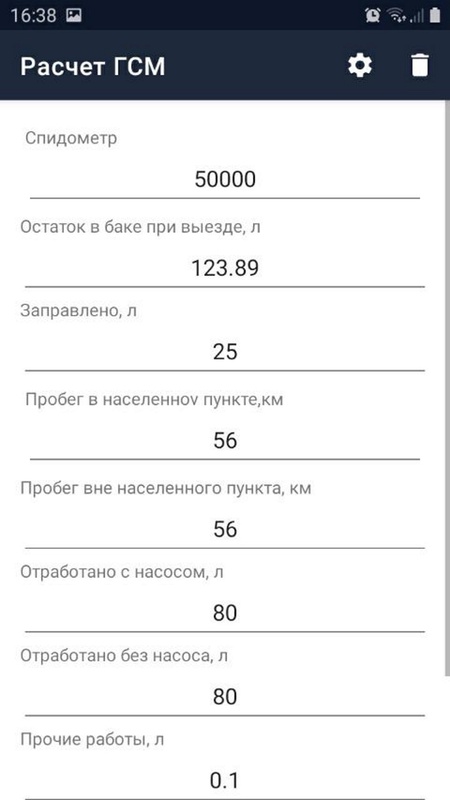Tap the trash bin to clear data
The width and height of the screenshot is (450, 800).
pos(420,66)
